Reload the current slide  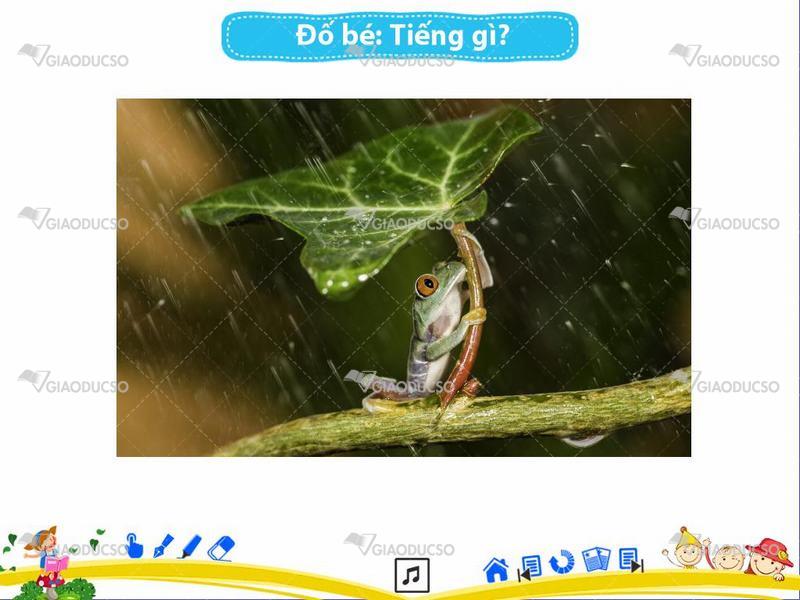(562, 562)
